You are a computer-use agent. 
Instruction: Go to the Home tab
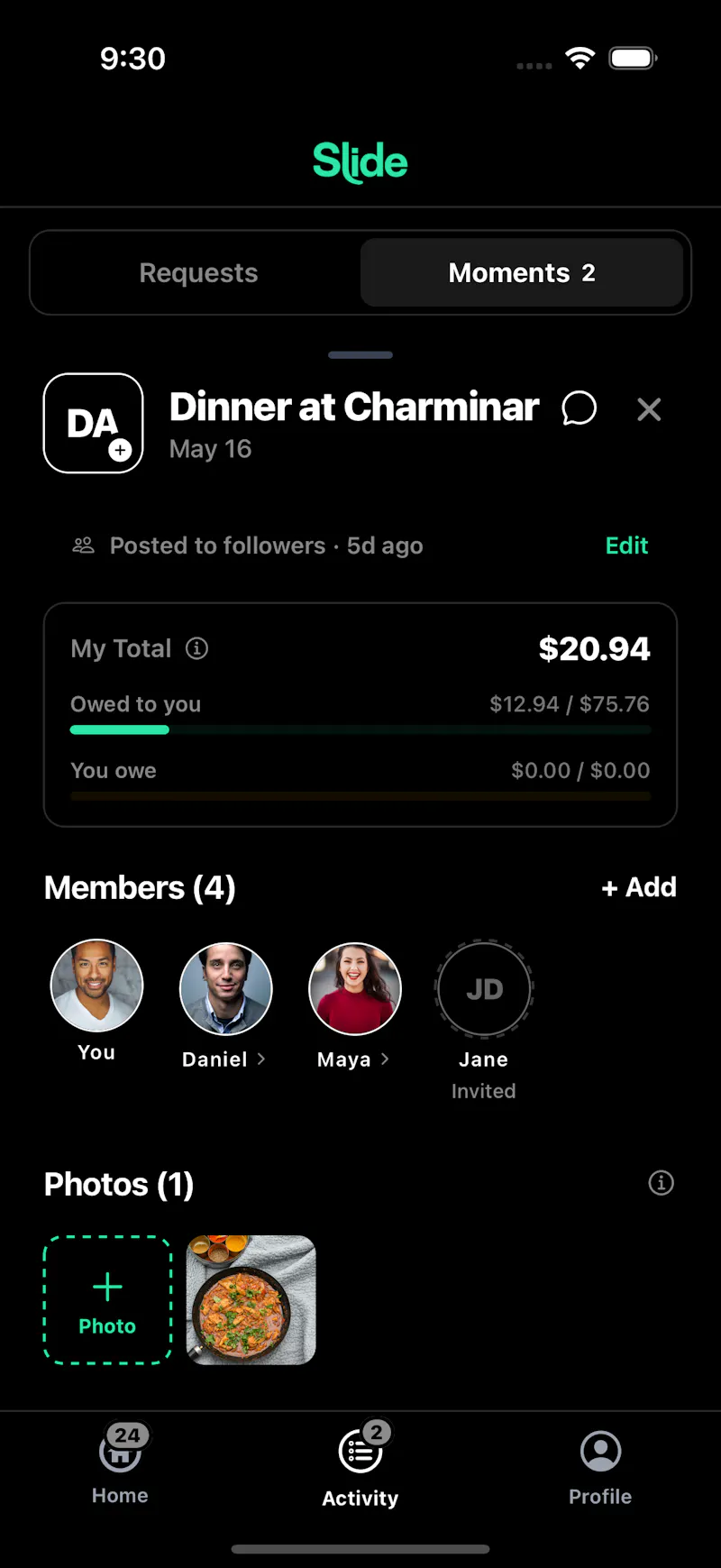pos(120,1463)
